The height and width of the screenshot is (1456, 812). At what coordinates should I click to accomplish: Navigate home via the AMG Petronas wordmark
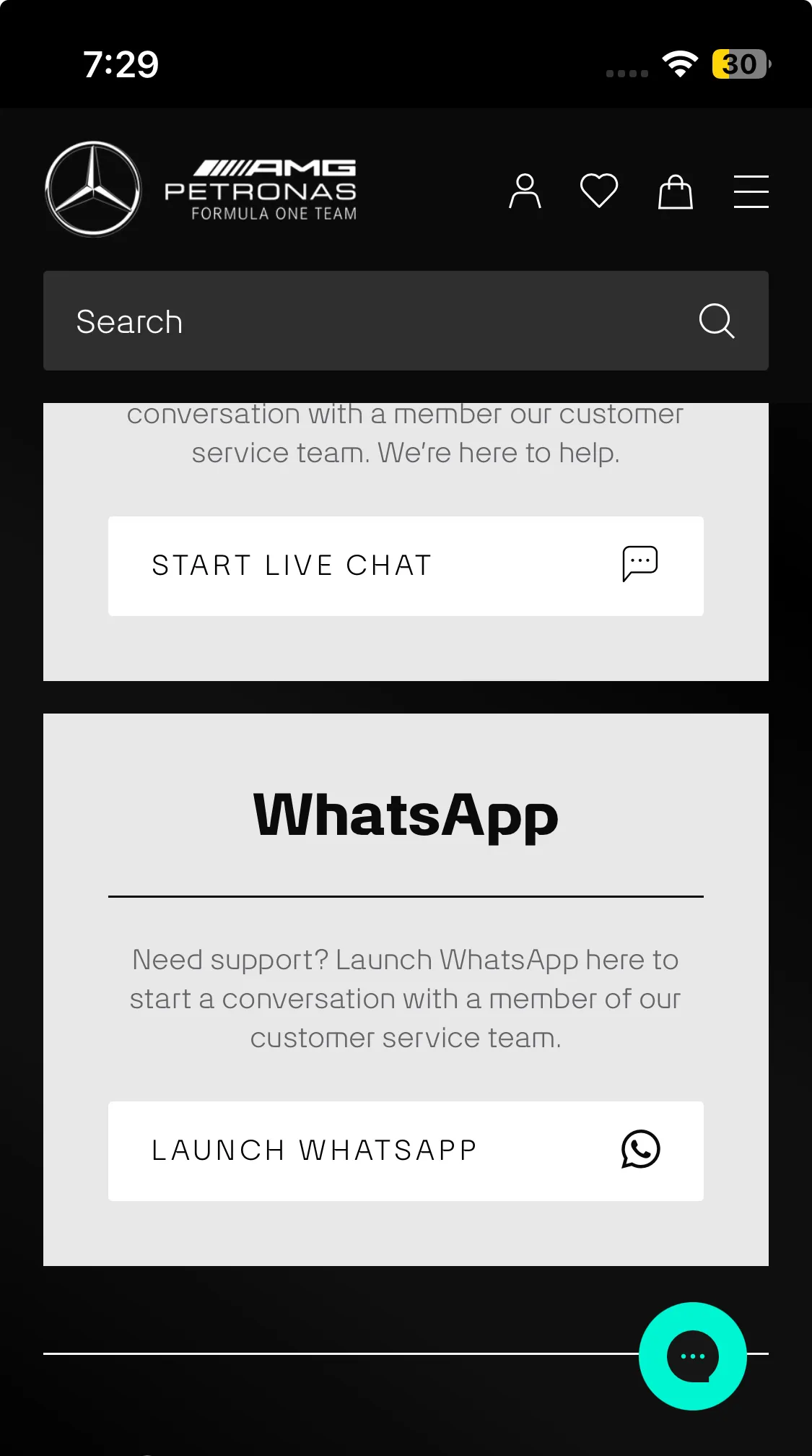click(274, 188)
